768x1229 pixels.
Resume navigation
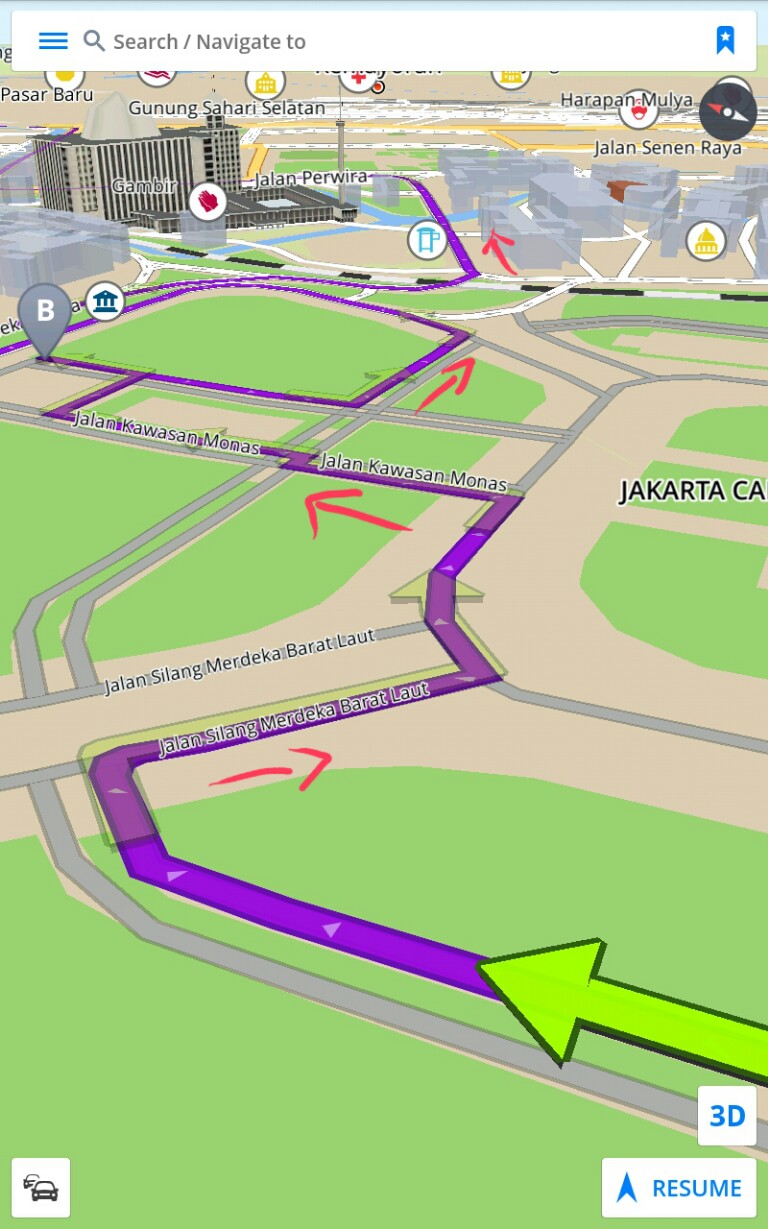click(x=679, y=1187)
